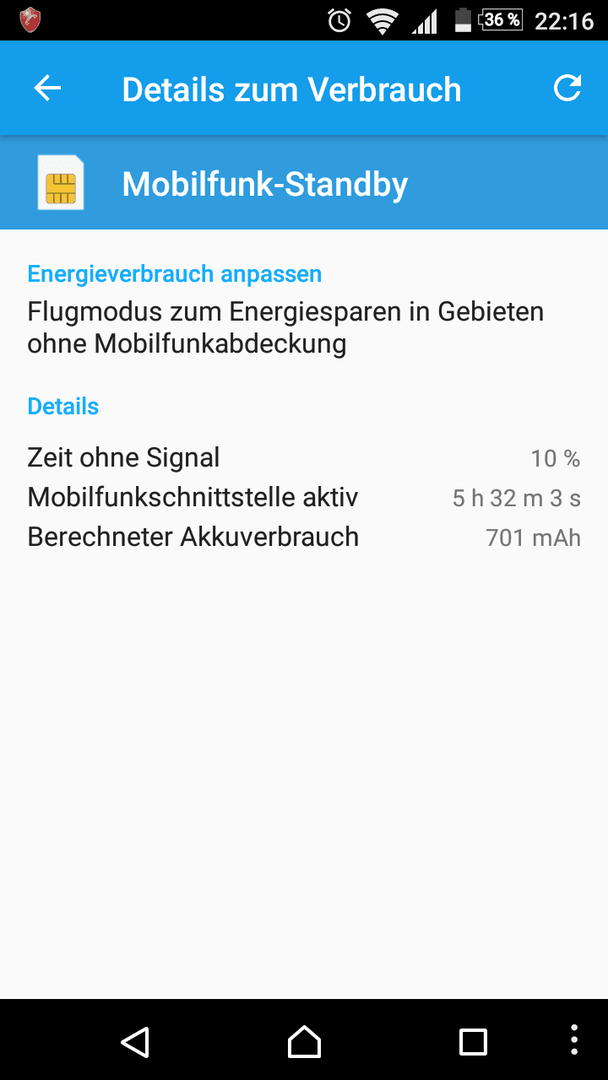
Task: Refresh the battery usage details
Action: pyautogui.click(x=568, y=88)
